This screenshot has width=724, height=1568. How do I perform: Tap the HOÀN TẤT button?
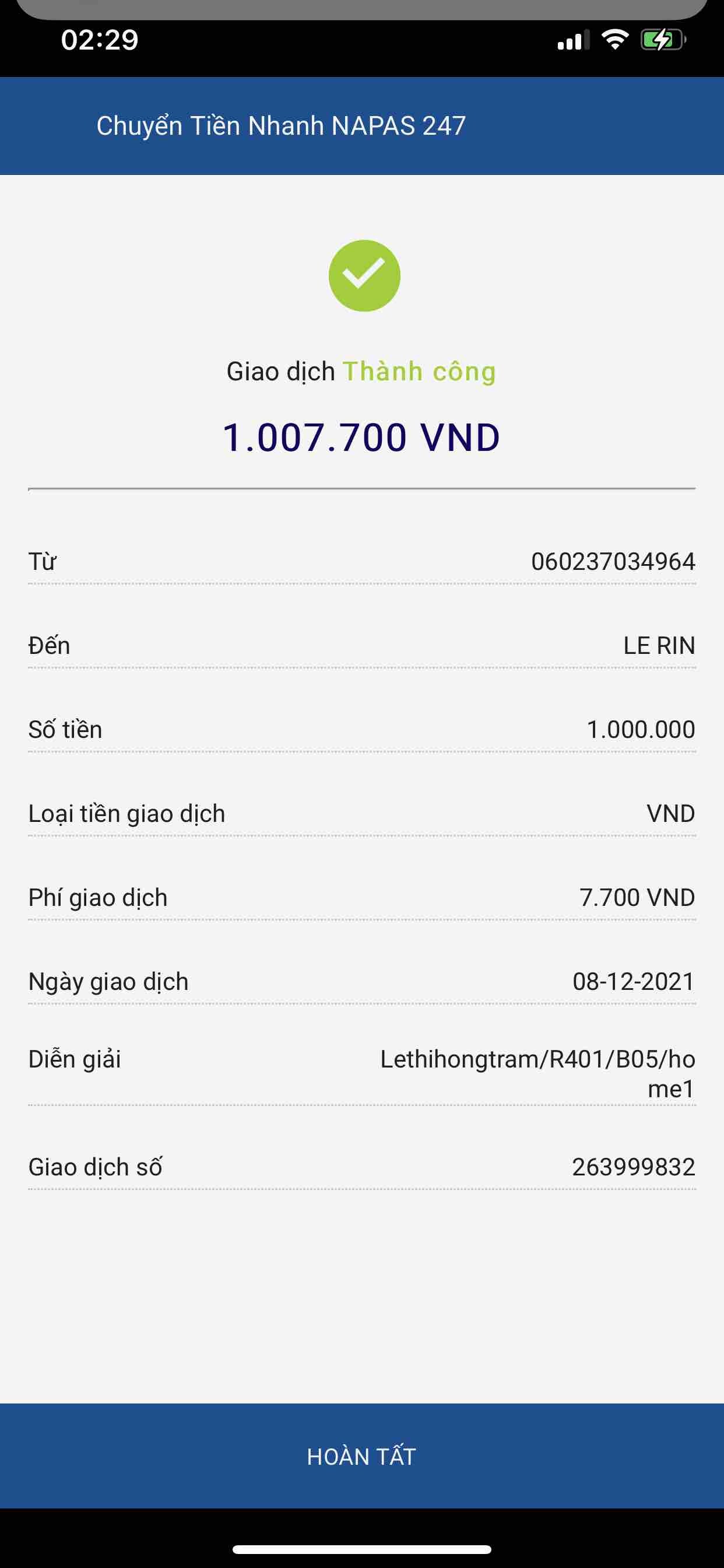[x=361, y=1456]
